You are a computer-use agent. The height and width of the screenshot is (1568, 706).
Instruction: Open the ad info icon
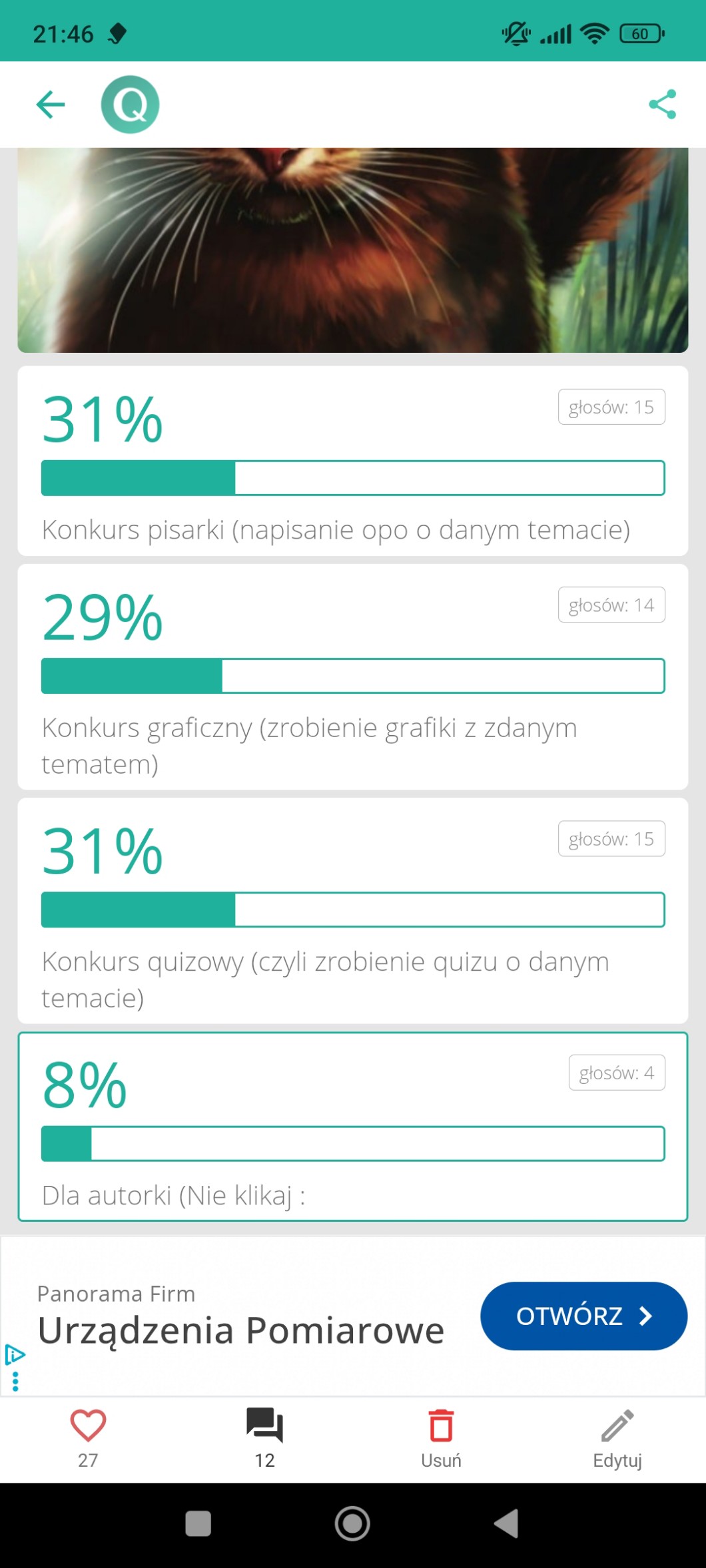pos(15,1354)
